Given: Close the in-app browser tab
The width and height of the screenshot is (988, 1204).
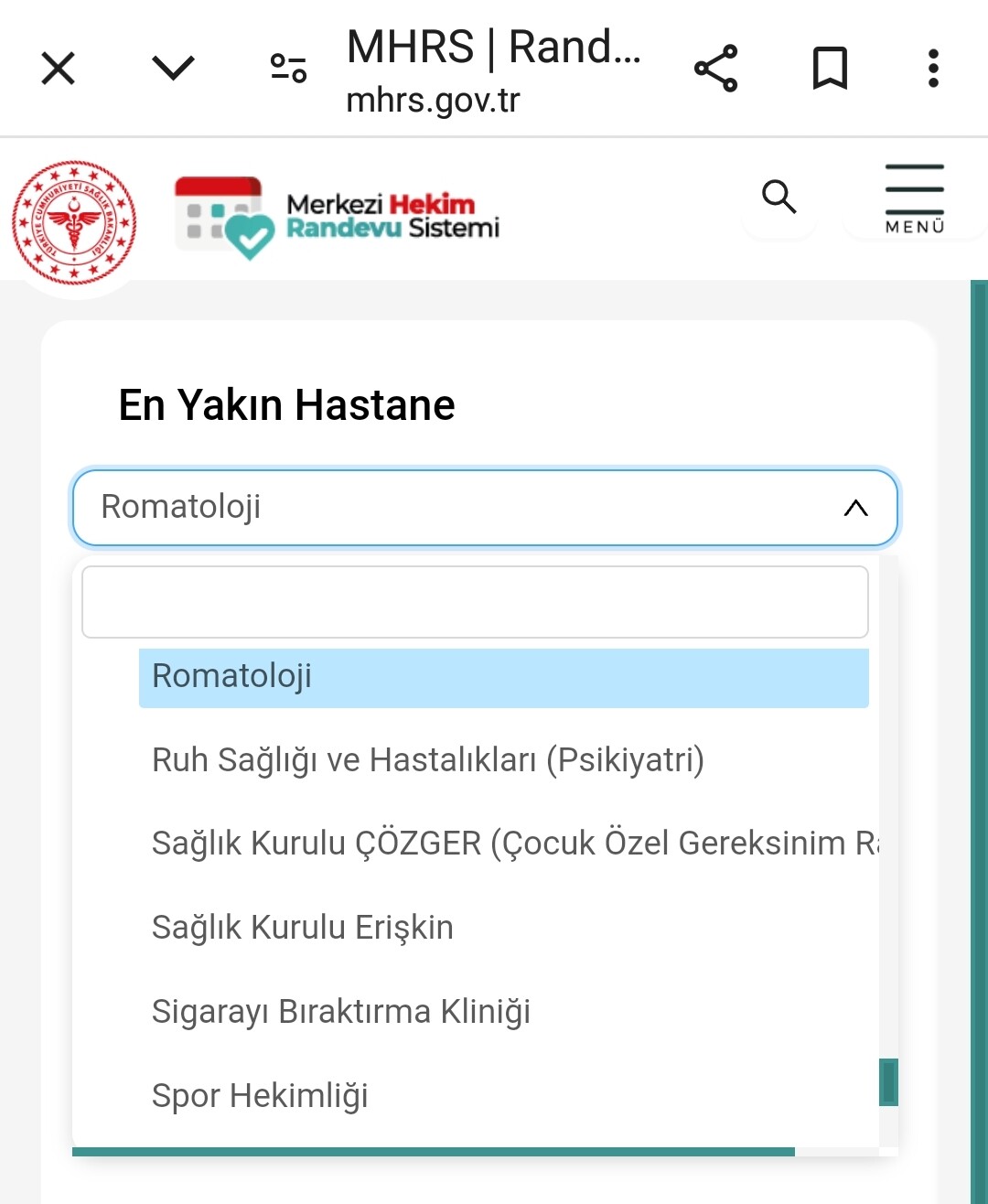Looking at the screenshot, I should pyautogui.click(x=59, y=69).
